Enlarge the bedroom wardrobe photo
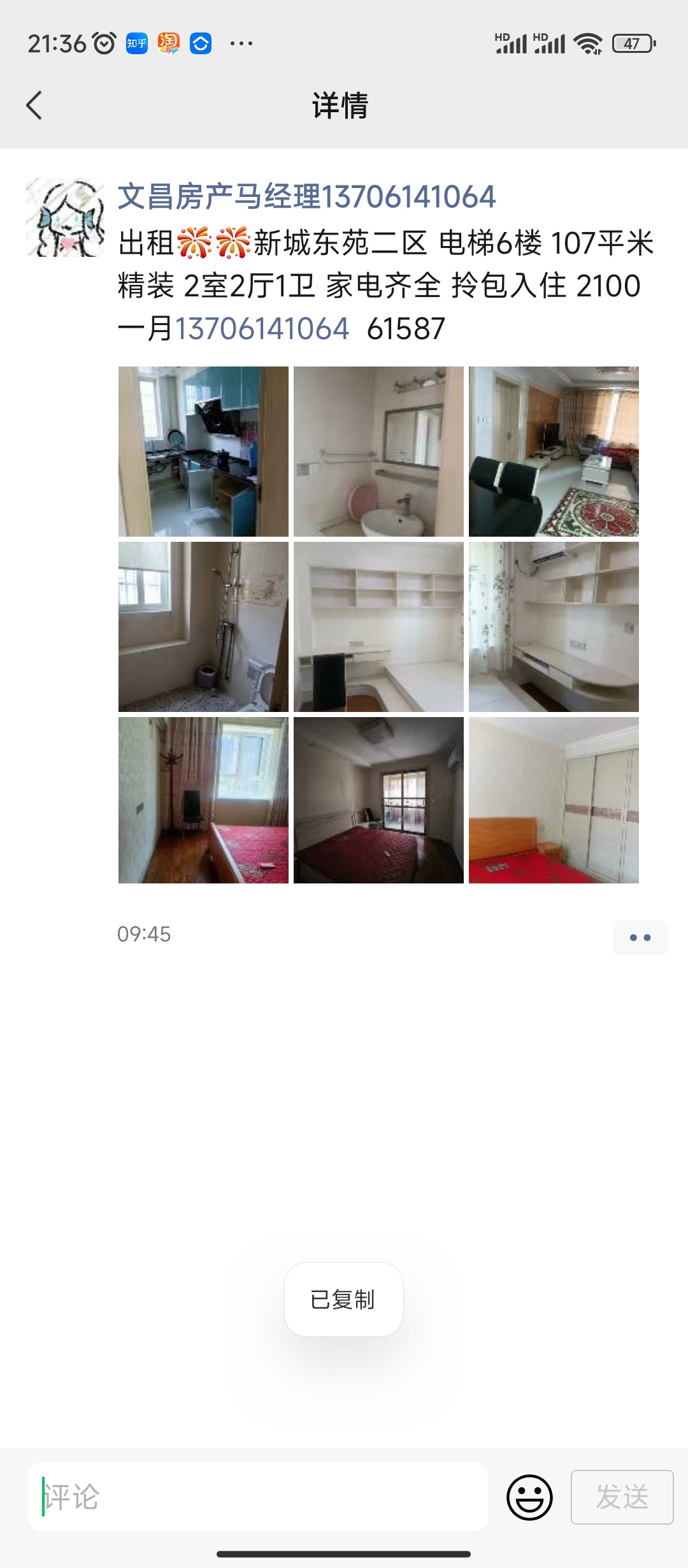 point(554,800)
